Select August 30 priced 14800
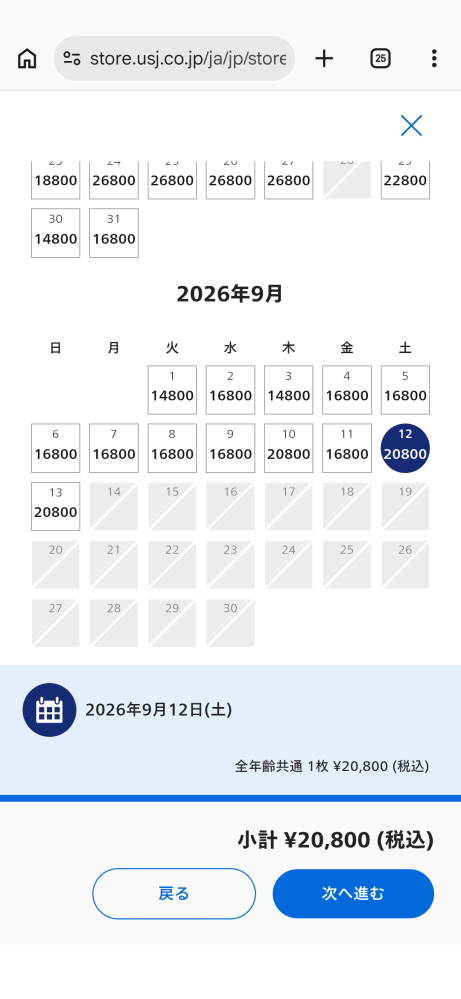The width and height of the screenshot is (461, 999). [55, 233]
